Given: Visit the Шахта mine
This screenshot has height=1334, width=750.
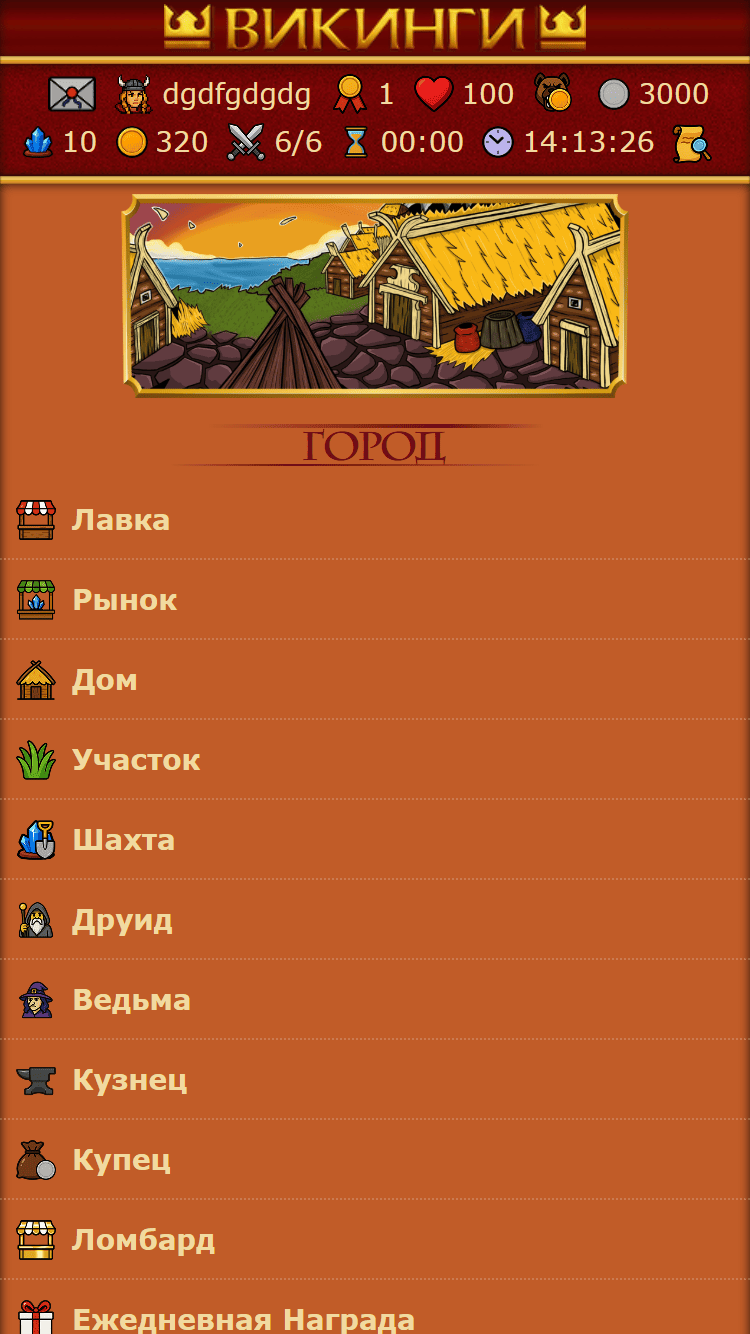Looking at the screenshot, I should pos(123,840).
